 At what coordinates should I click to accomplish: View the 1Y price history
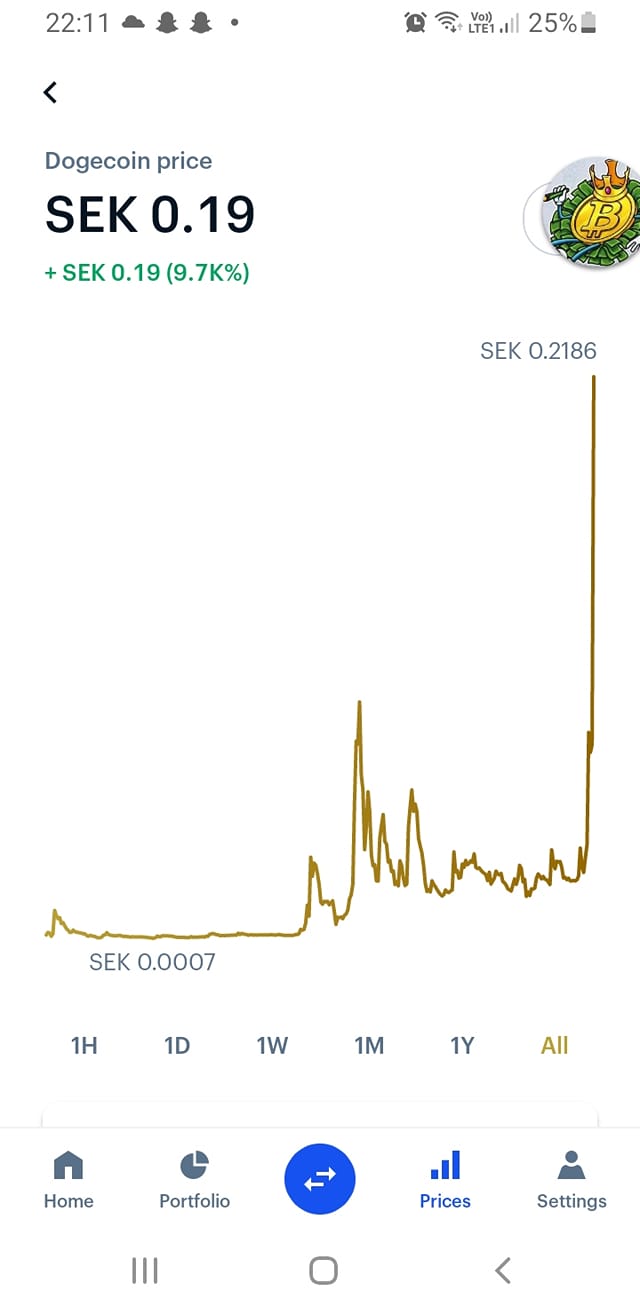click(462, 1046)
